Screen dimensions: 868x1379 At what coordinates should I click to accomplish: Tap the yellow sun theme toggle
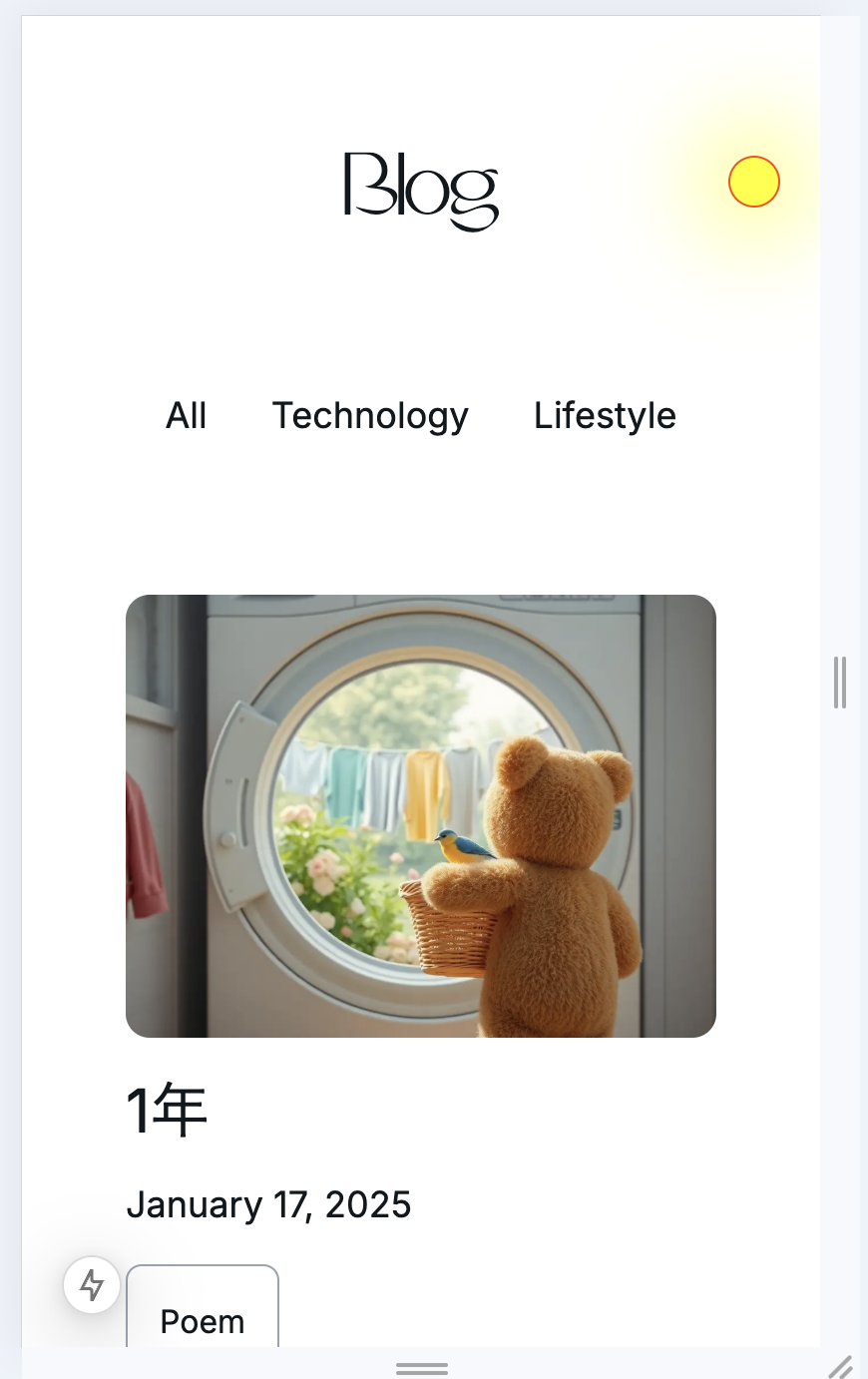coord(753,182)
